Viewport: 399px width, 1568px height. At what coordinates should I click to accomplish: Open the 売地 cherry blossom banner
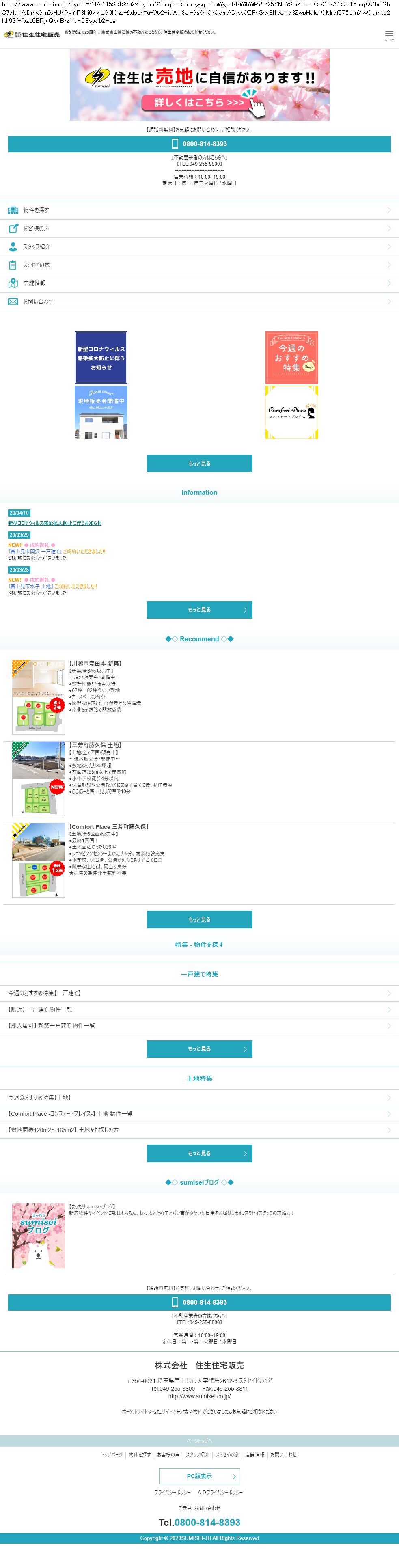pos(200,84)
